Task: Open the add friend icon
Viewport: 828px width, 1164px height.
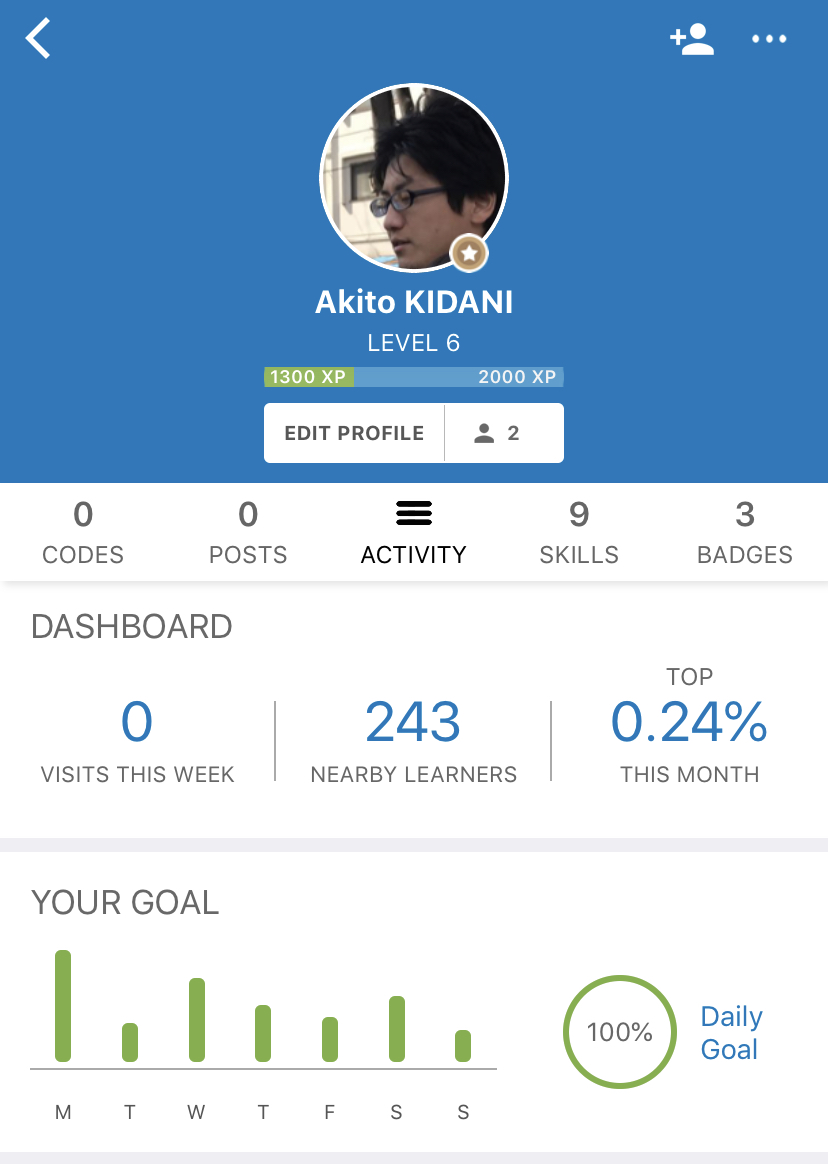Action: click(x=691, y=39)
